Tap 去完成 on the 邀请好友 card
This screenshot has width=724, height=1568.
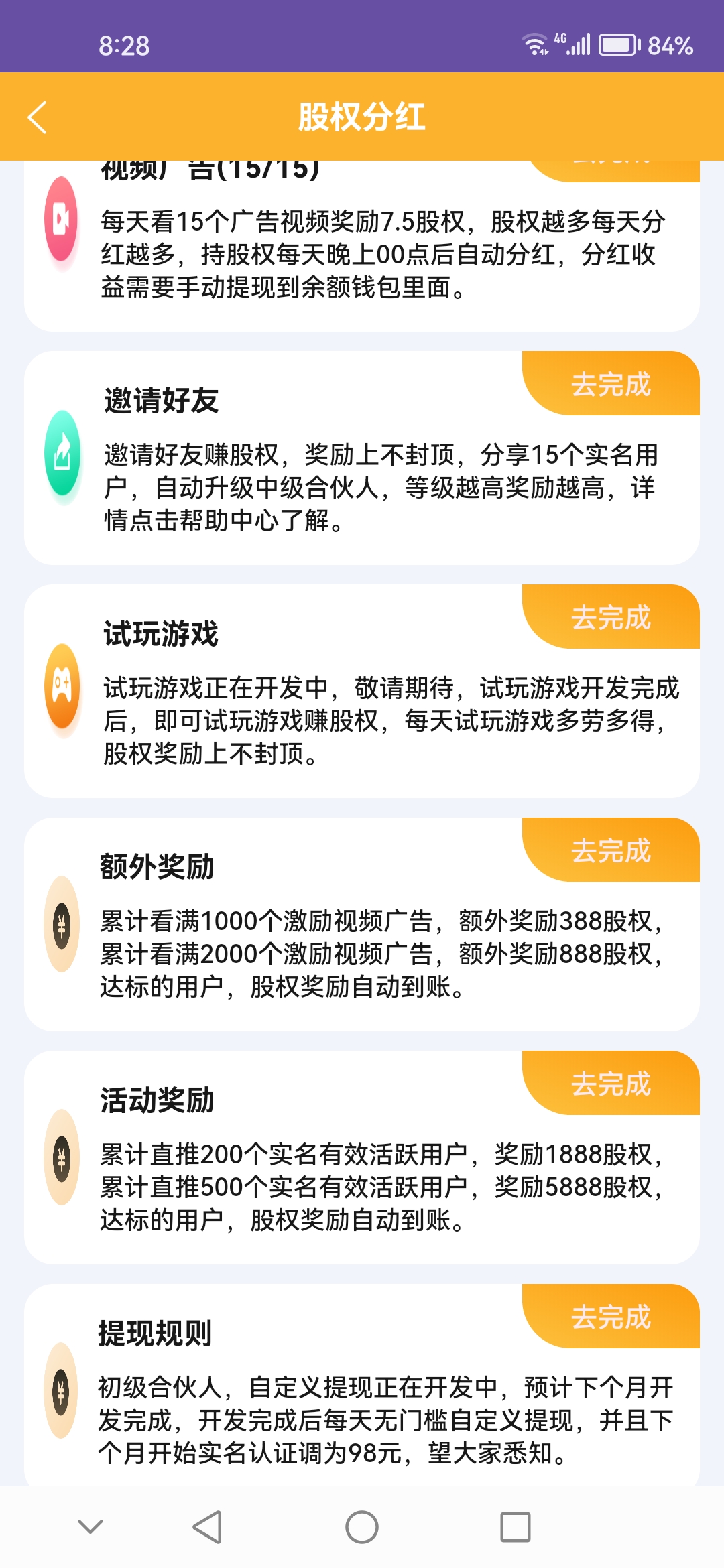point(611,384)
